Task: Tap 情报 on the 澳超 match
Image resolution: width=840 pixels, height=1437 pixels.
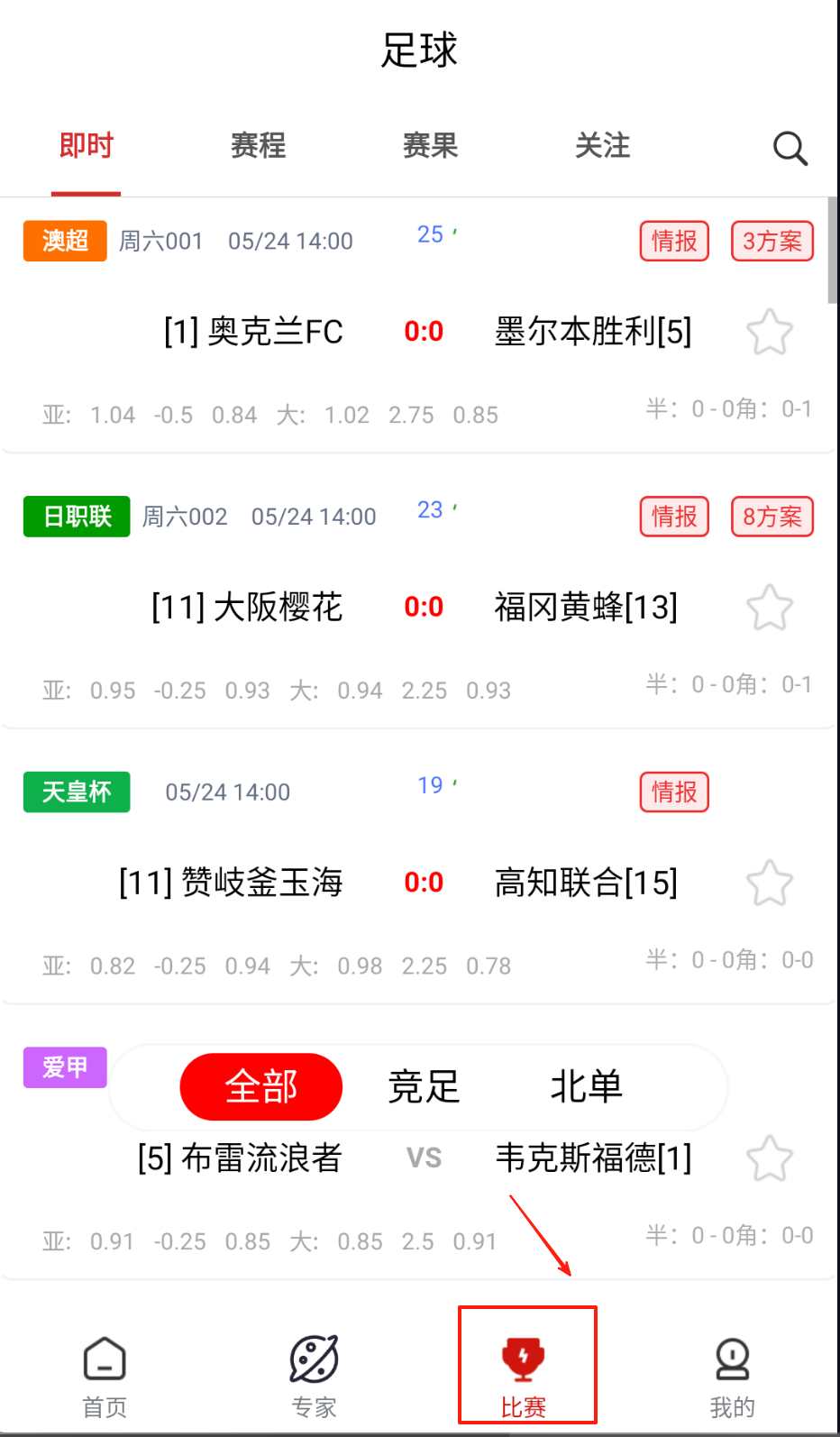Action: 674,242
